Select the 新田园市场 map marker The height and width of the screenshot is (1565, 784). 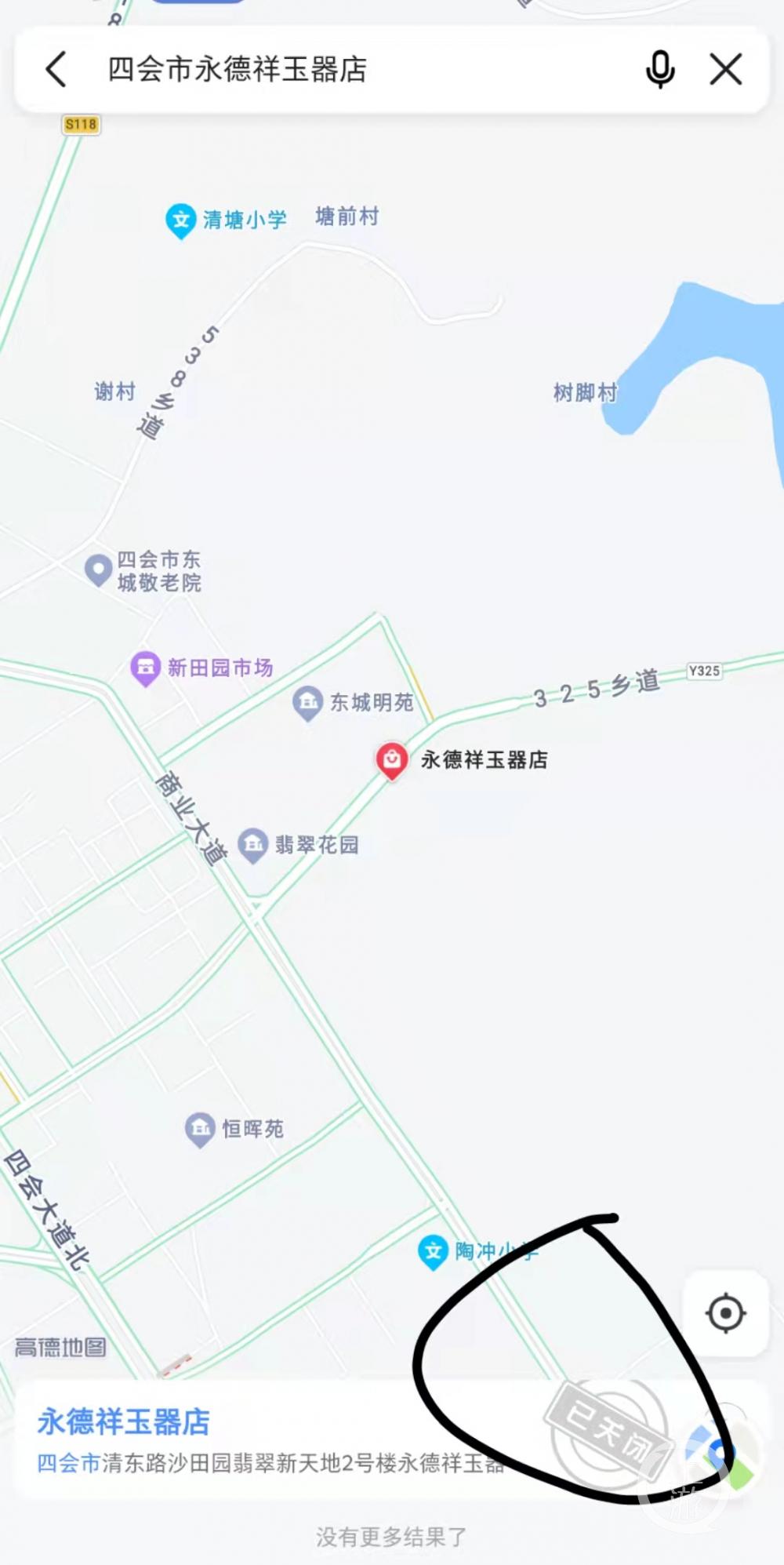tap(145, 668)
